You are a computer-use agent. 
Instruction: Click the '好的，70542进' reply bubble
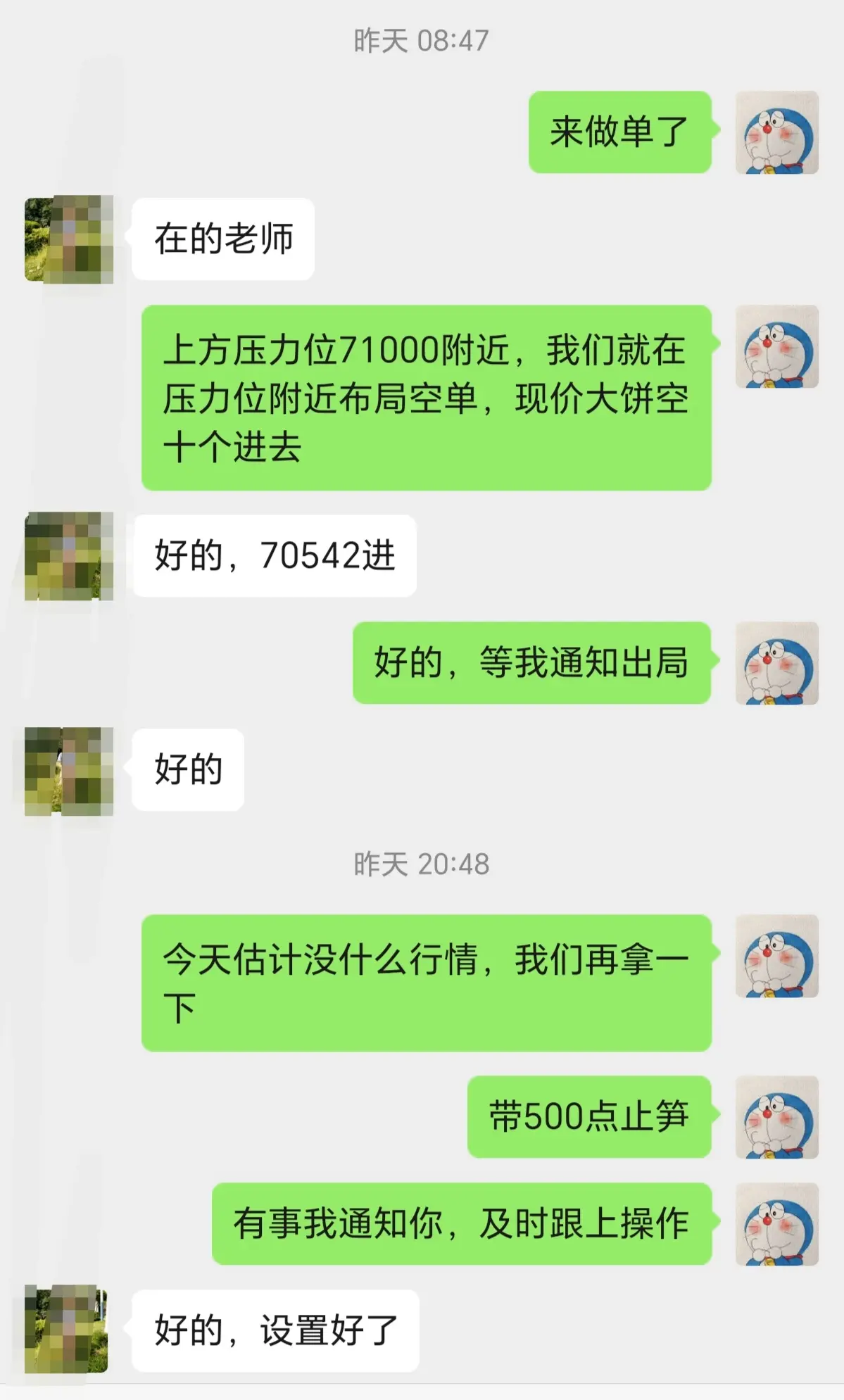pyautogui.click(x=275, y=556)
